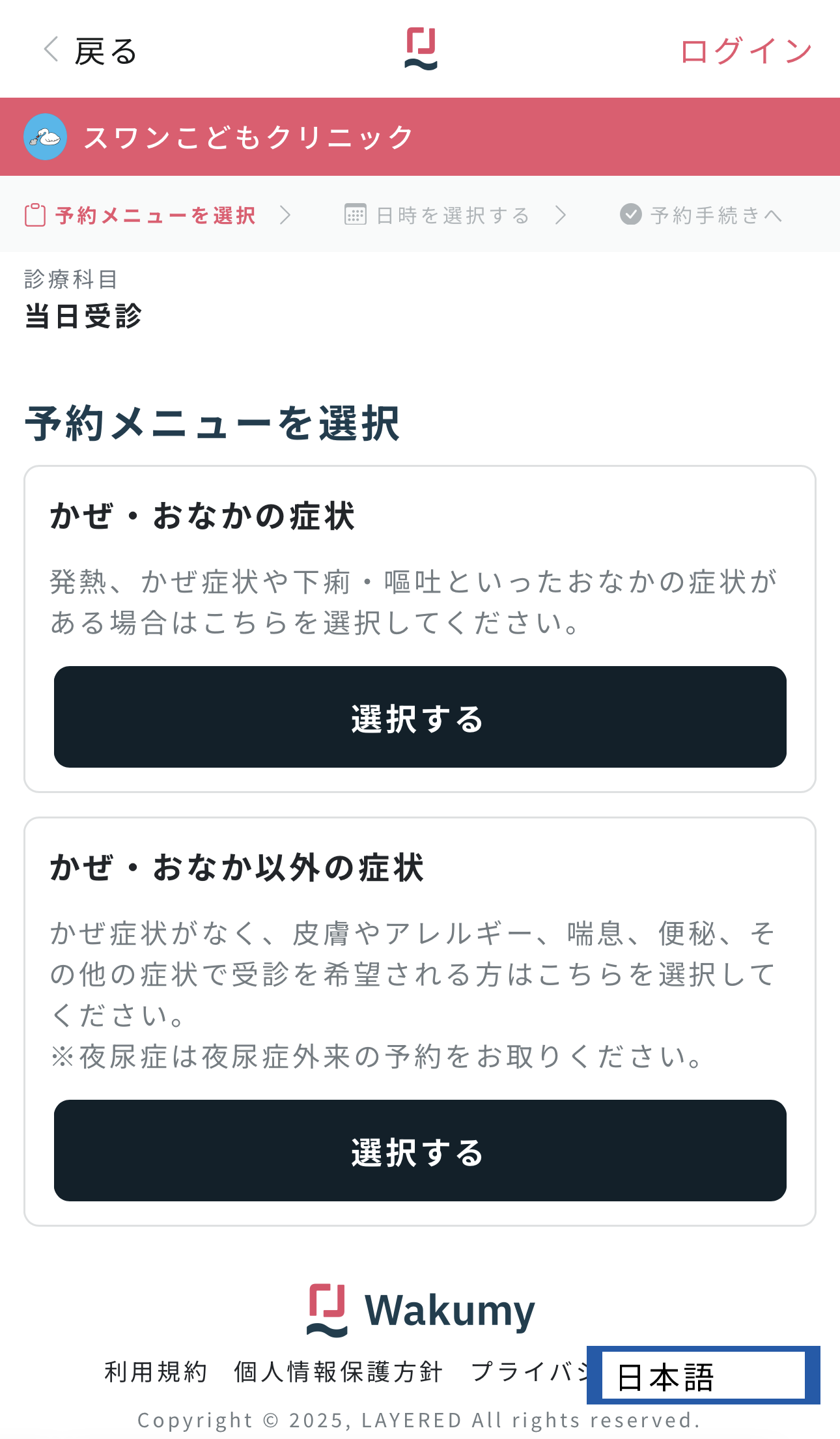
Task: Select the かぜ・おなかの症状 menu
Action: tap(420, 717)
